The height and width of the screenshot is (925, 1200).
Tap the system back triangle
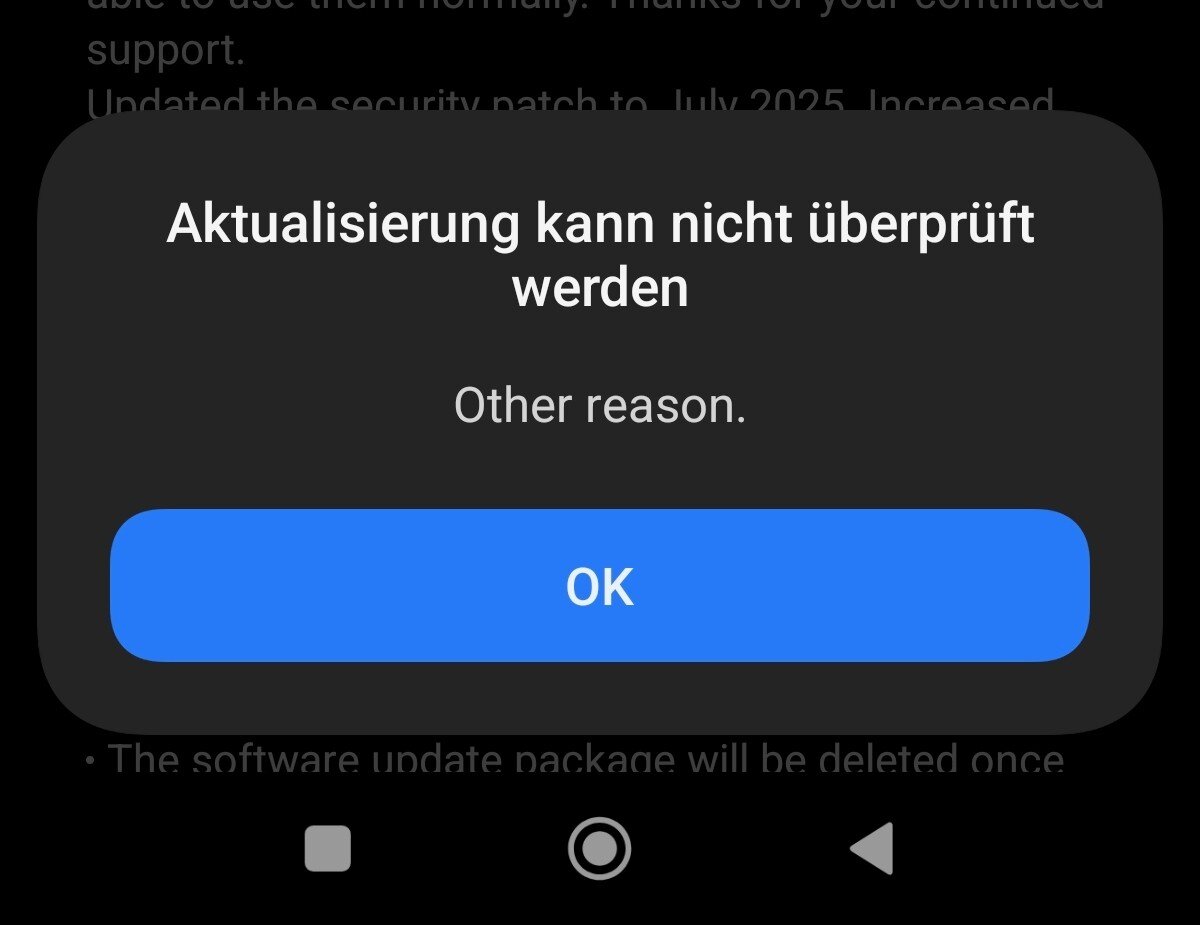(872, 849)
